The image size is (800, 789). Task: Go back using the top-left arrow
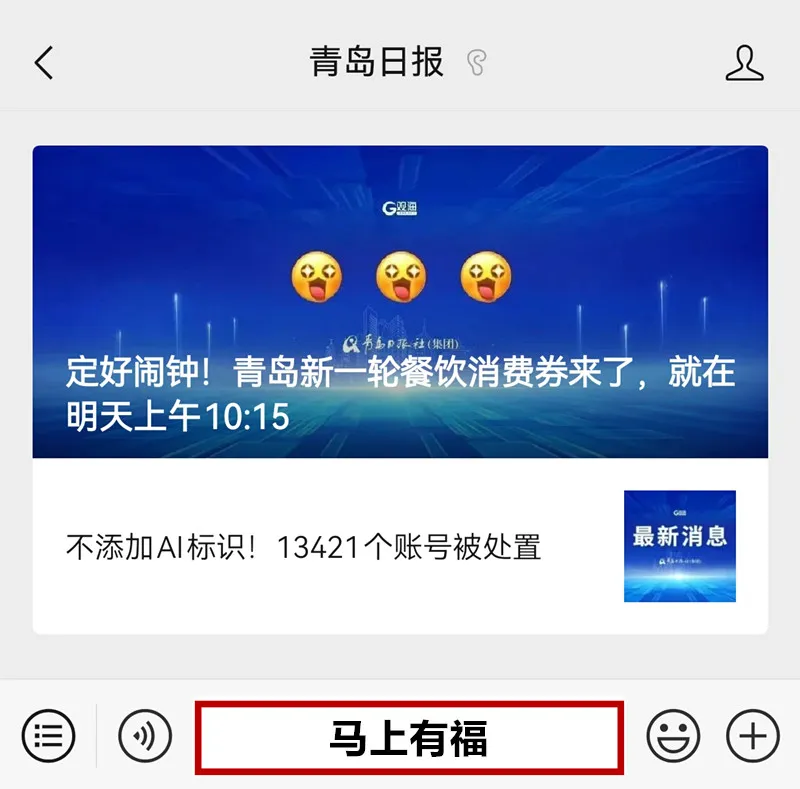point(44,63)
